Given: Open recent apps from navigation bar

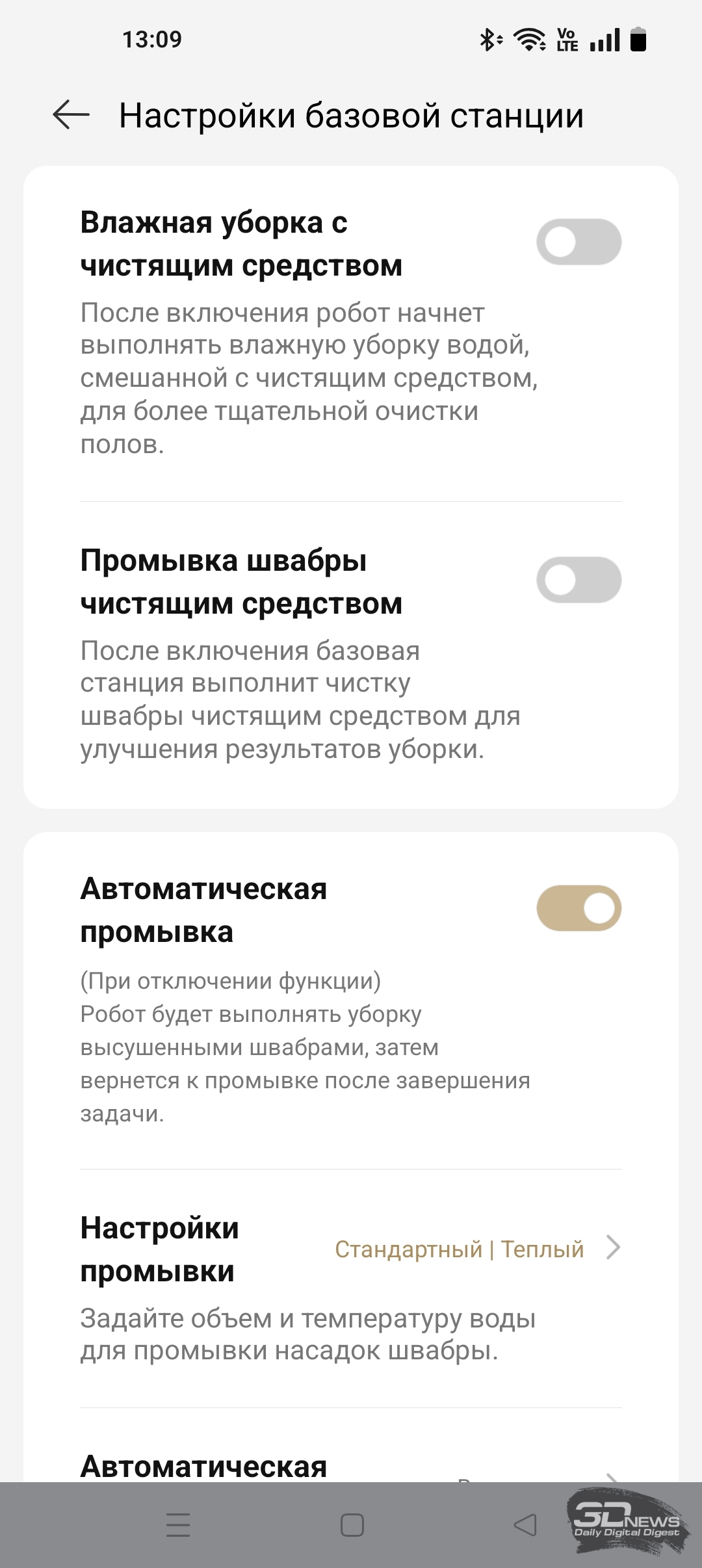Looking at the screenshot, I should click(x=178, y=1525).
